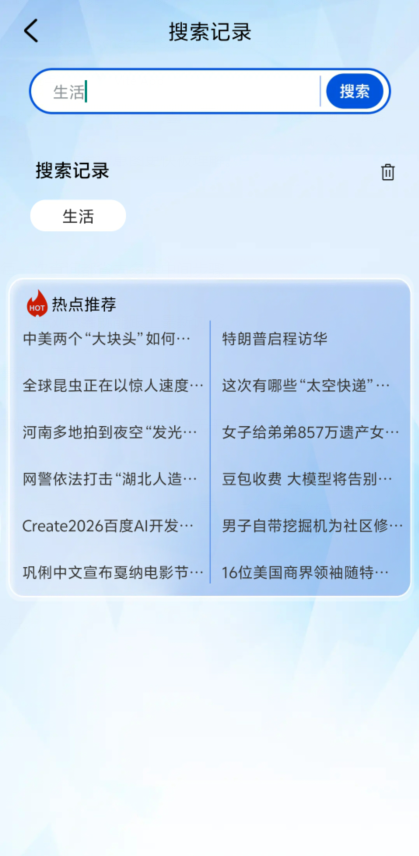Open hot topic 全球昆虫正在以惊人速度
The width and height of the screenshot is (419, 856).
[x=113, y=386]
